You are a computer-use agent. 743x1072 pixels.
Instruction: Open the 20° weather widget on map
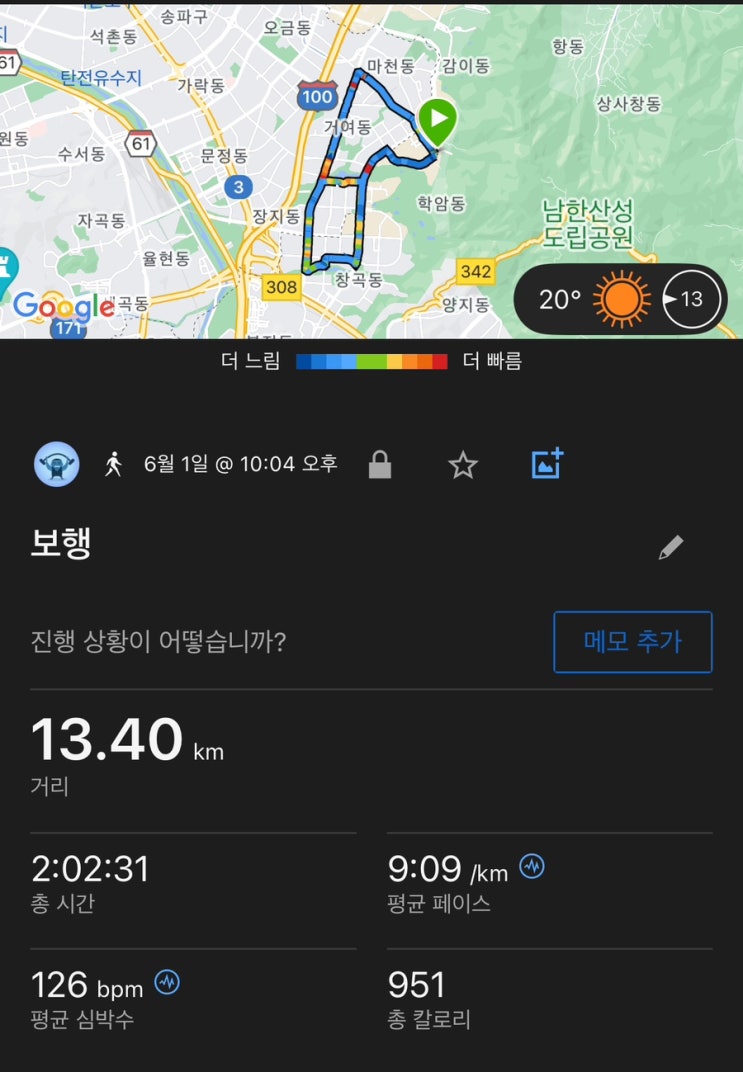tap(621, 299)
